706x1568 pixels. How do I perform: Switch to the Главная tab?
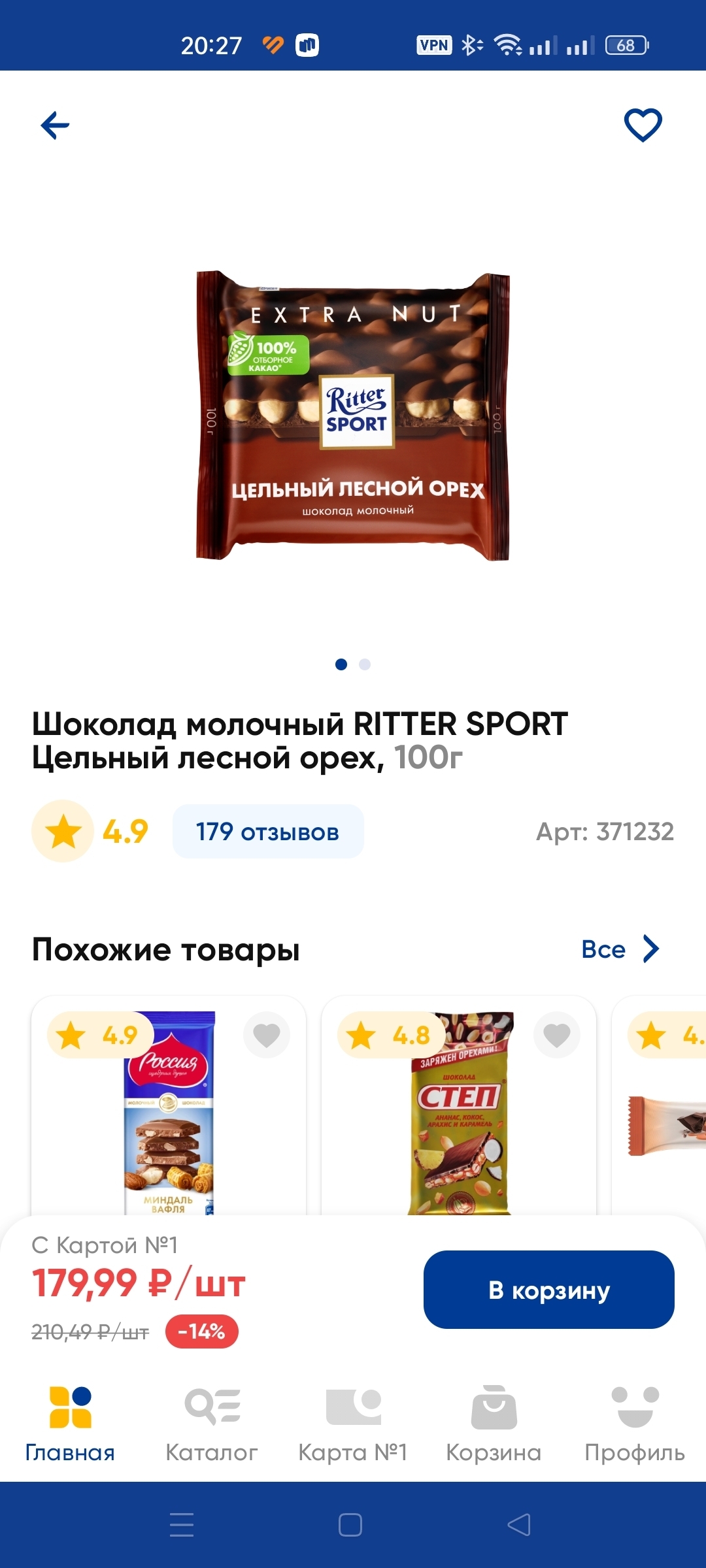[x=70, y=1424]
